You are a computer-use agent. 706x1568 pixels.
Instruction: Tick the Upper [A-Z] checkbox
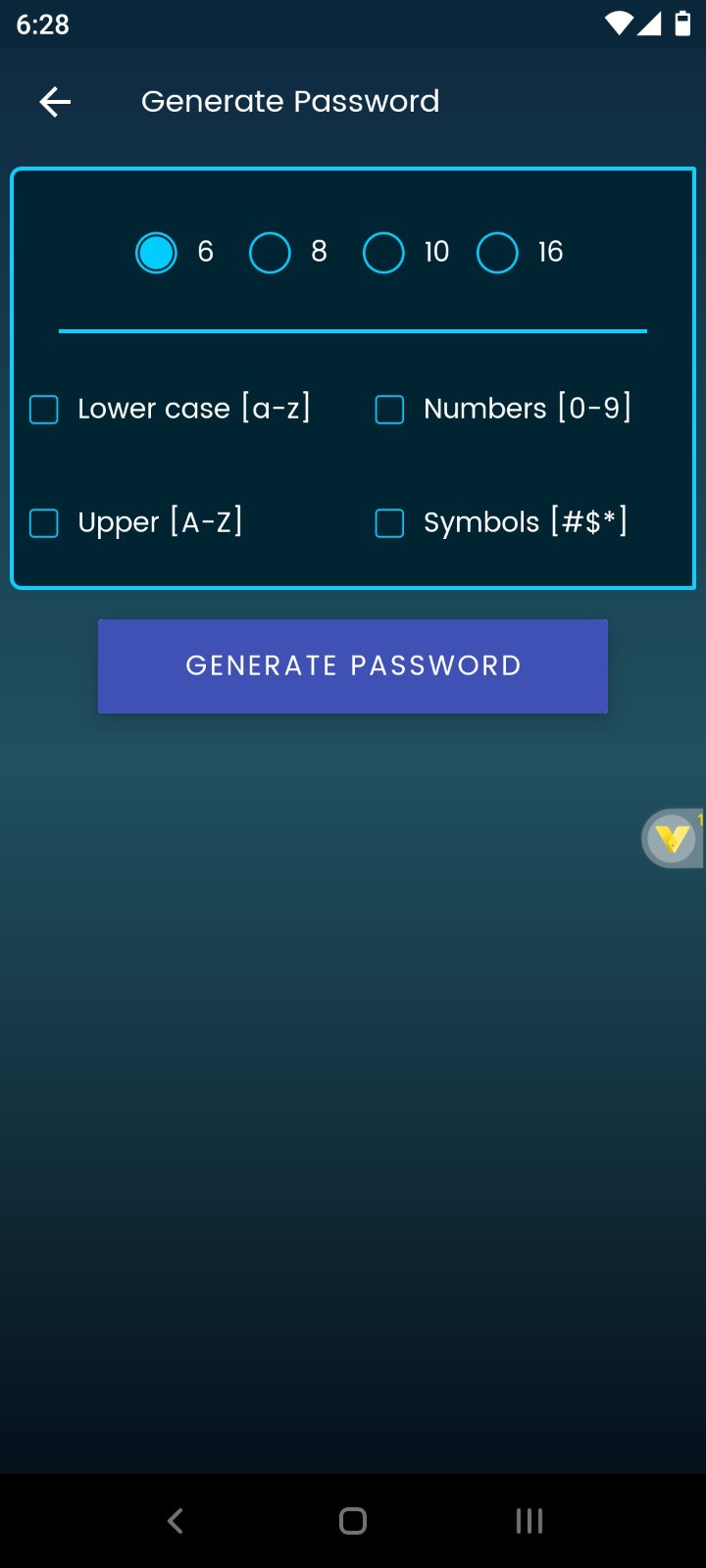44,523
